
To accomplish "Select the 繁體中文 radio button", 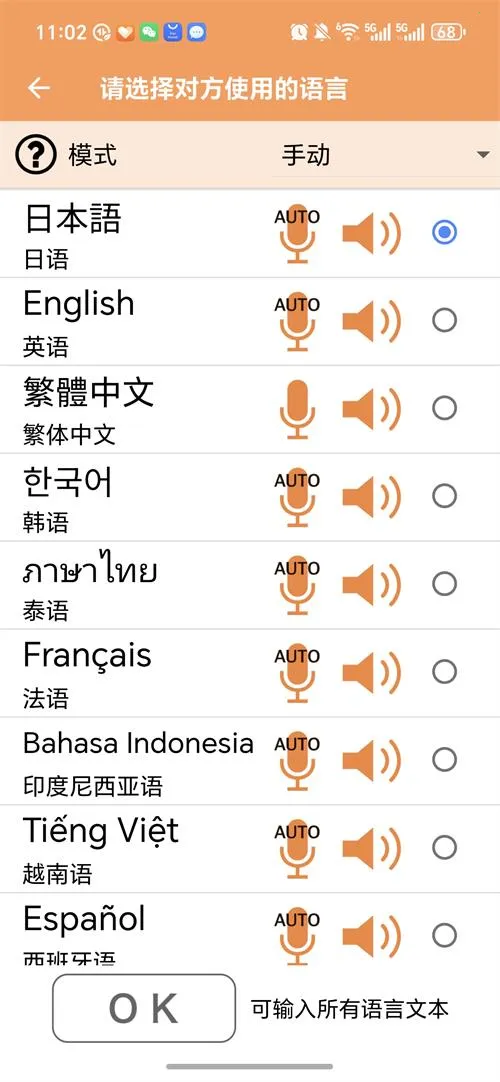I will [444, 408].
